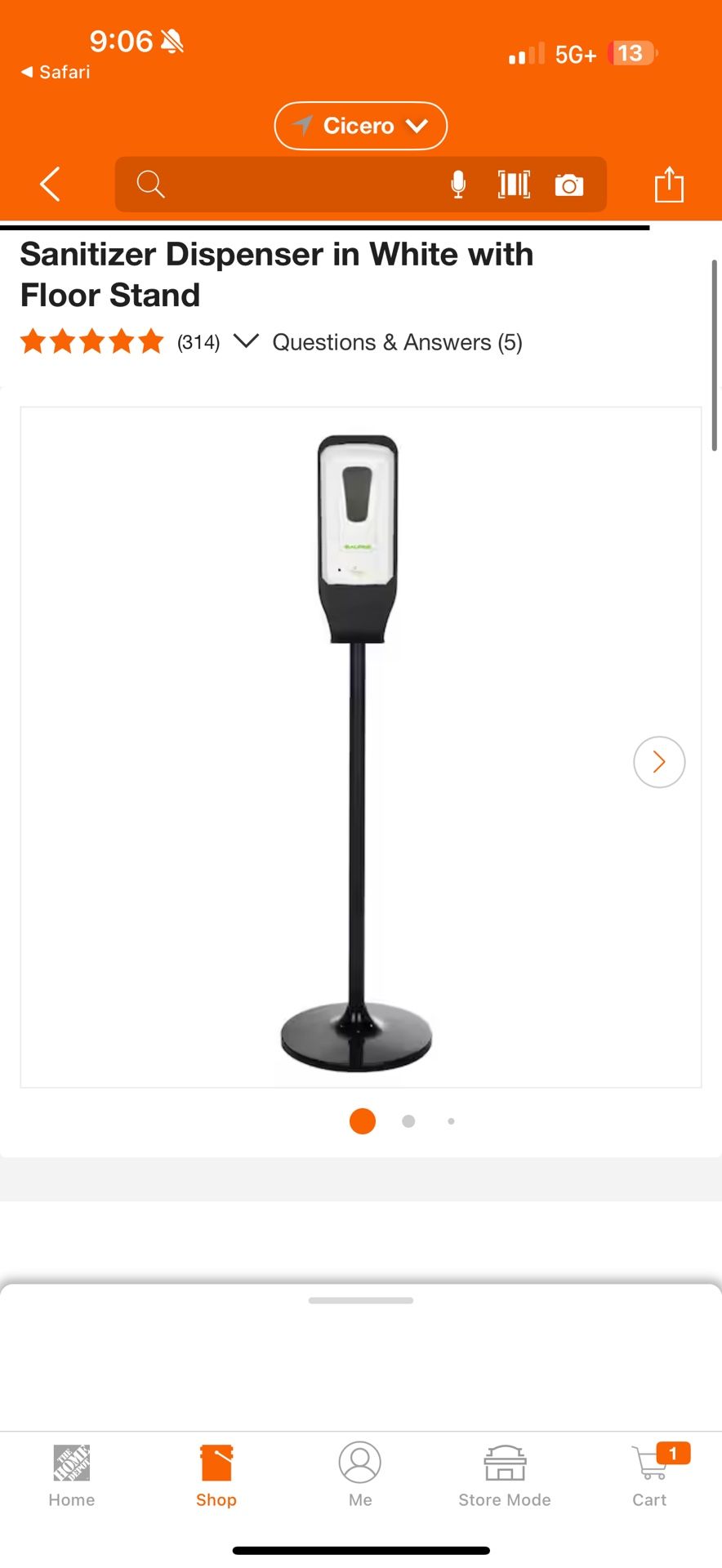
Task: Advance to next product image
Action: pos(658,761)
